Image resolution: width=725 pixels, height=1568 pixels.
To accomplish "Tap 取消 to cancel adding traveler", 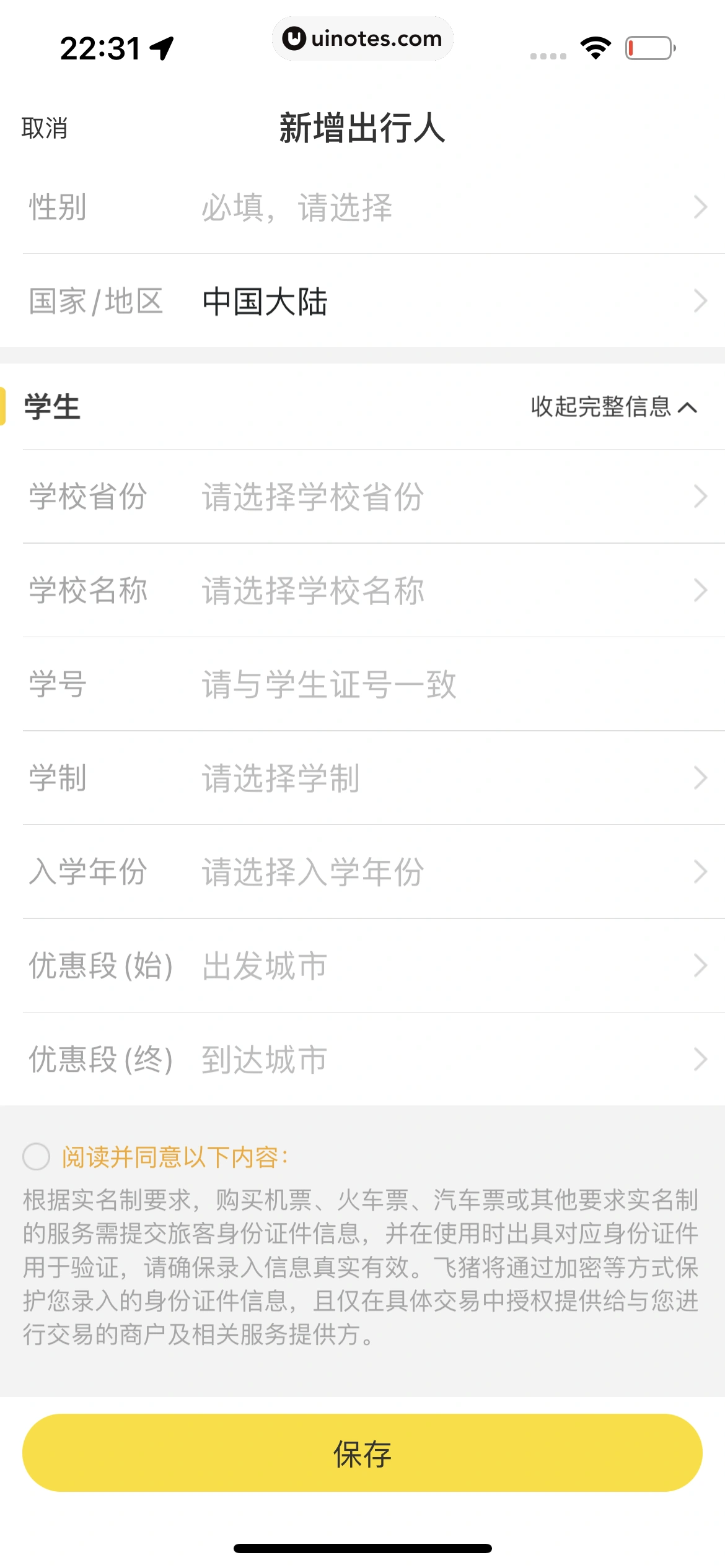I will click(x=44, y=128).
